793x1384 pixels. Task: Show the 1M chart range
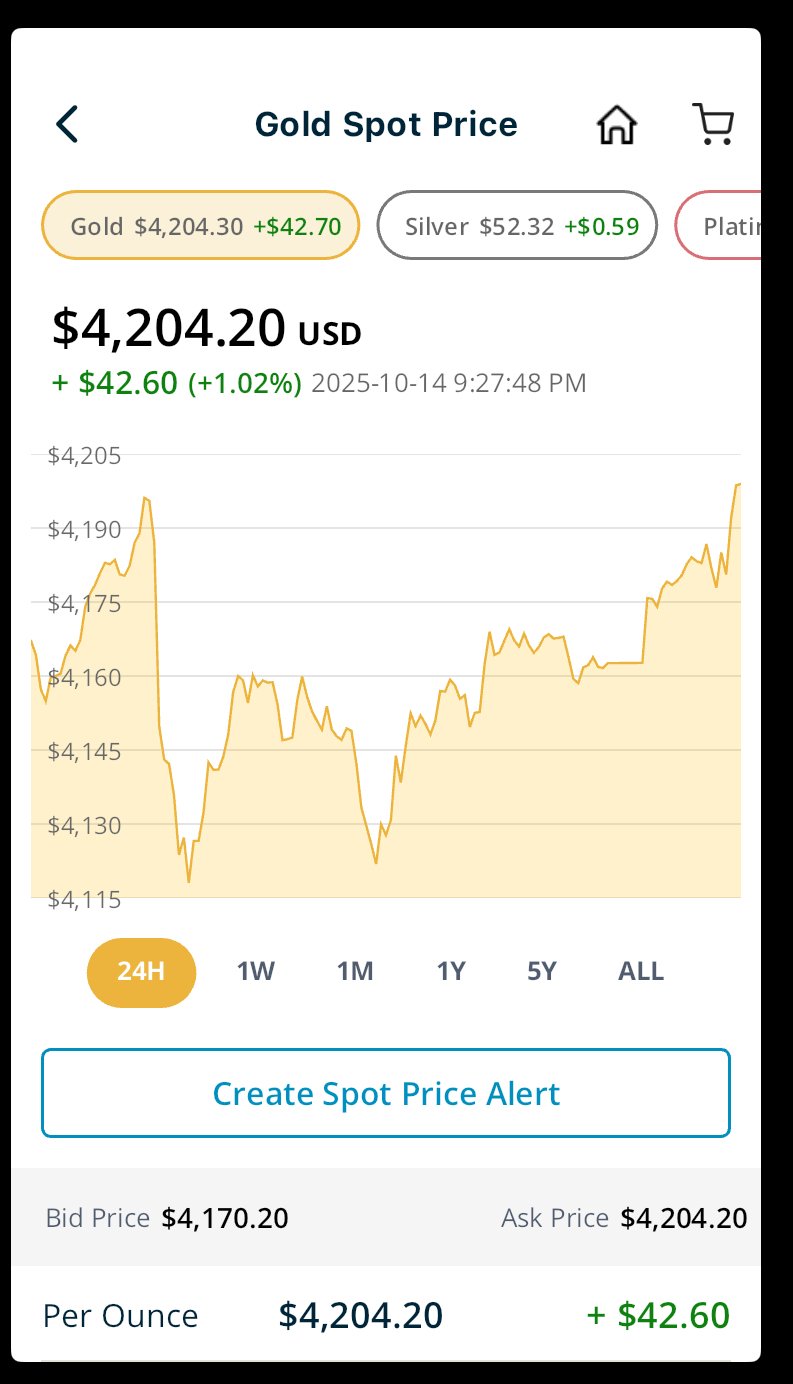click(355, 971)
